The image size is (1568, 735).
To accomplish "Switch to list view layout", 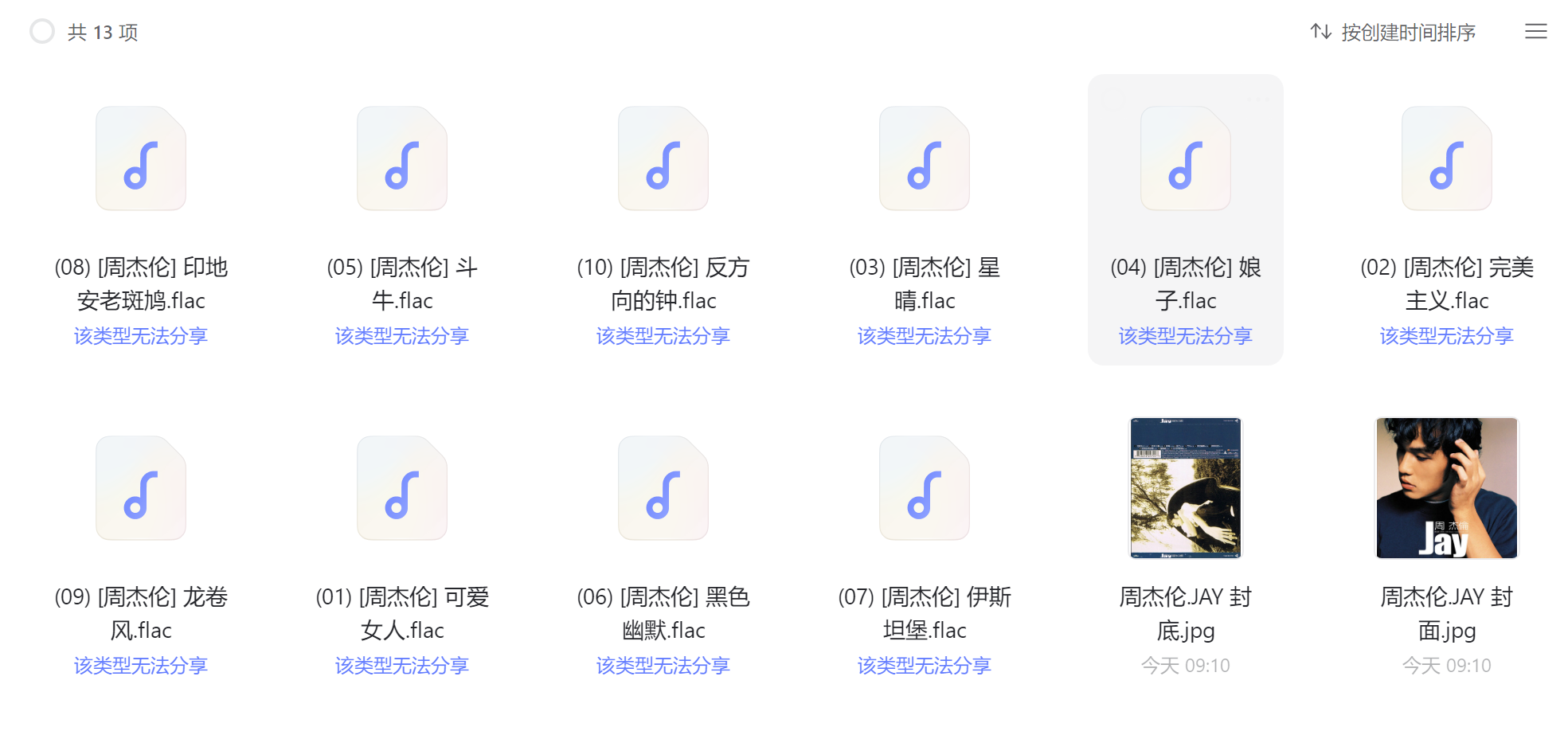I will point(1535,32).
